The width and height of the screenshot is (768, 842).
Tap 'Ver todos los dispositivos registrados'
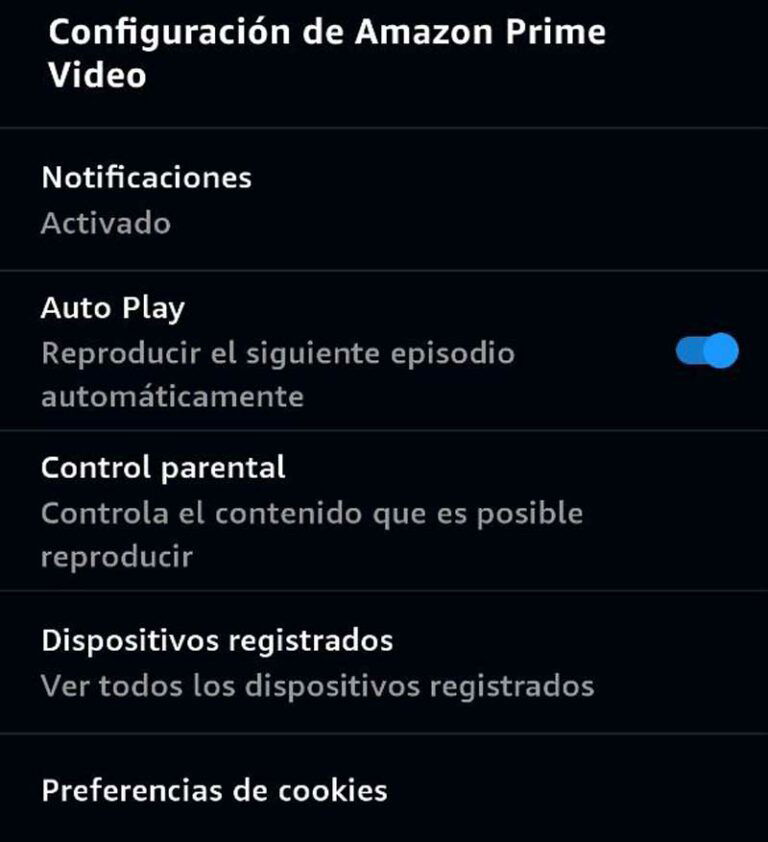[316, 685]
